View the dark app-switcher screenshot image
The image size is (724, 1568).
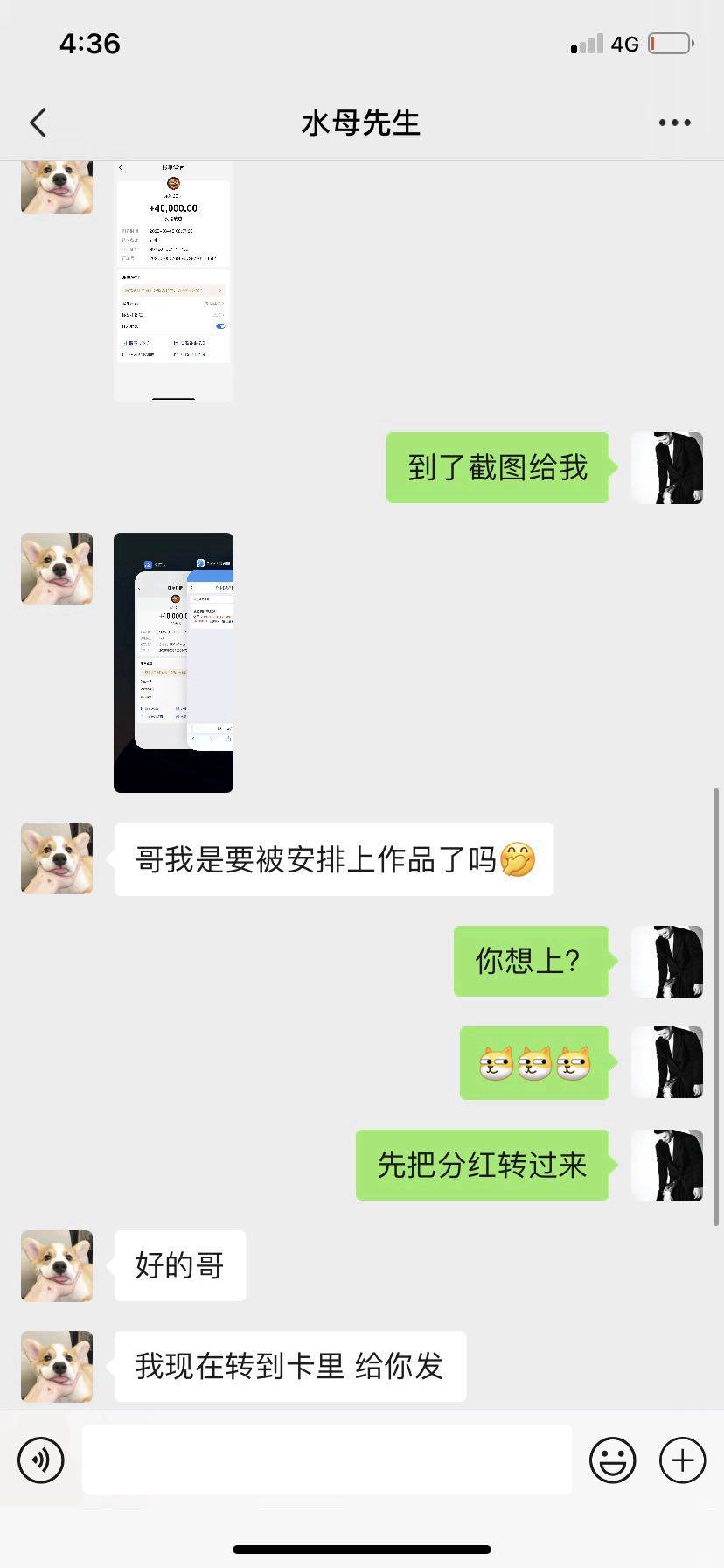pyautogui.click(x=173, y=662)
